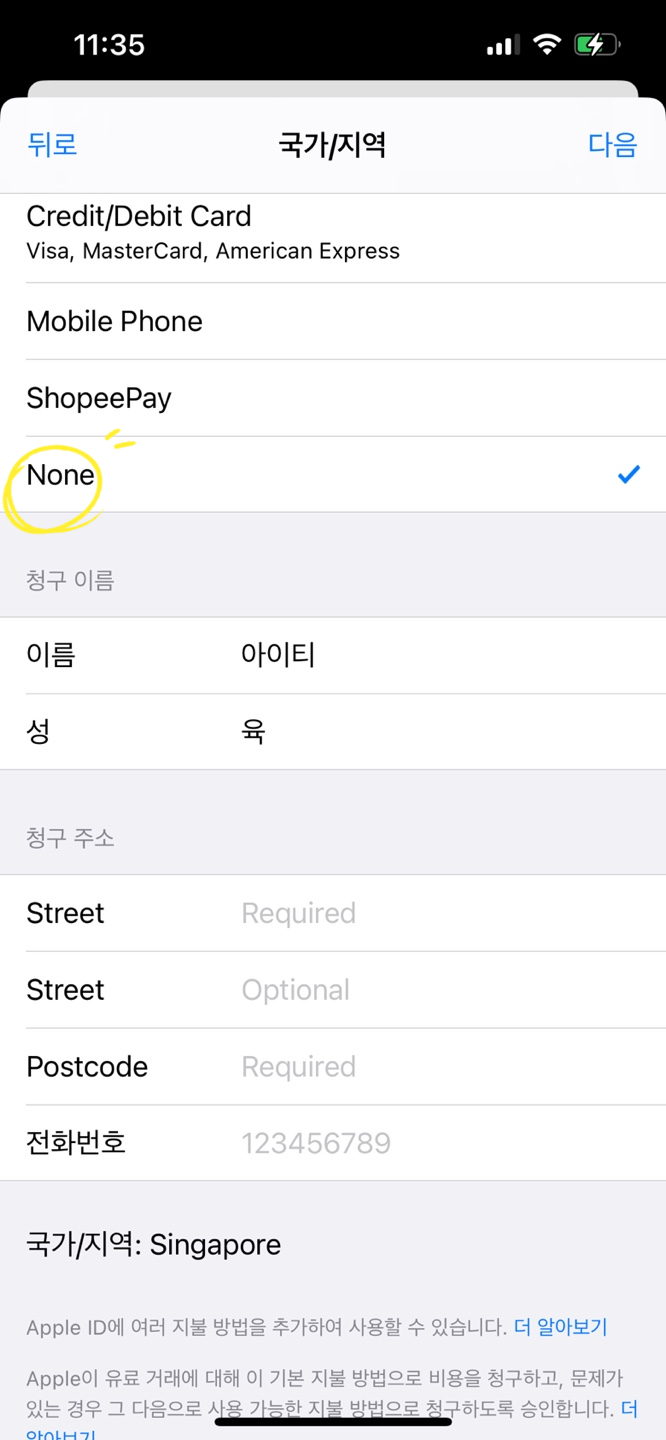Open the first 더 알아보기 link
This screenshot has height=1440, width=666.
pos(560,1327)
